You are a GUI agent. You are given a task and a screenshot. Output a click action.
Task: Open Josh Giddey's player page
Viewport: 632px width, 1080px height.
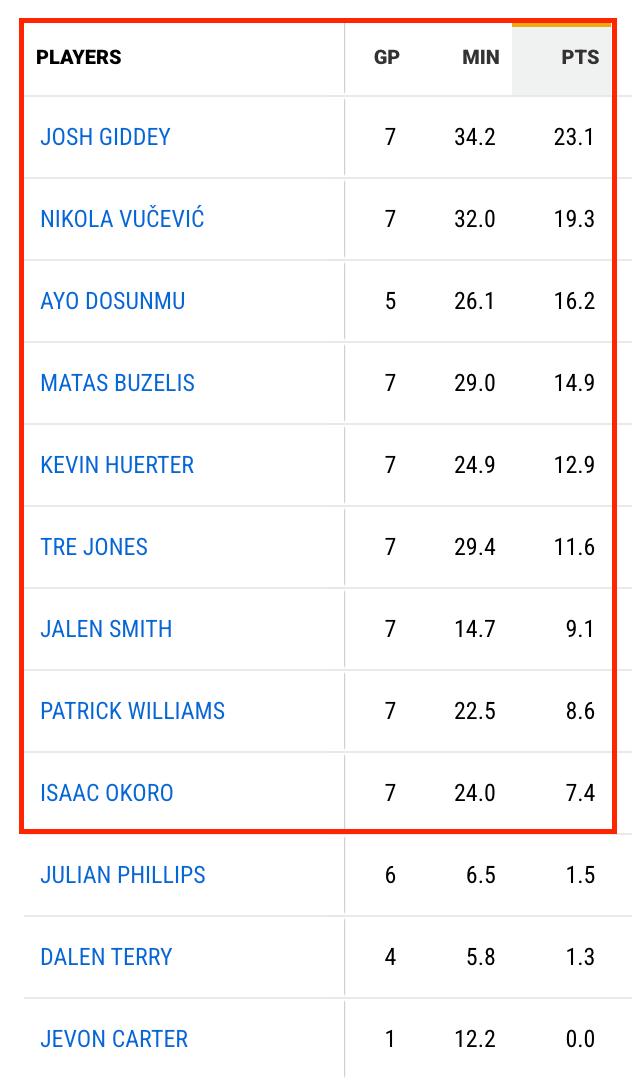click(x=105, y=137)
